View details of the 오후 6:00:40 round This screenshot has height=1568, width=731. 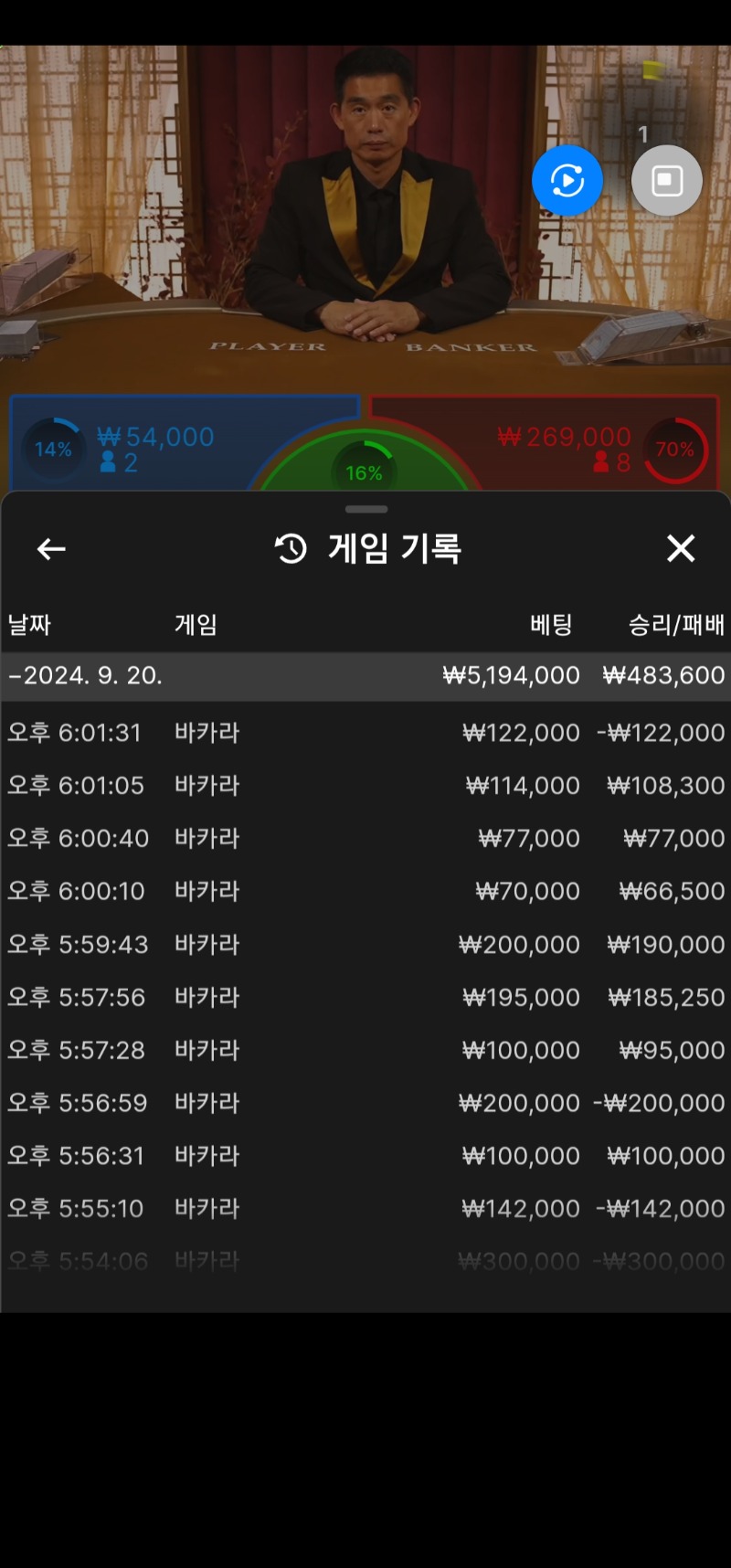pyautogui.click(x=365, y=839)
